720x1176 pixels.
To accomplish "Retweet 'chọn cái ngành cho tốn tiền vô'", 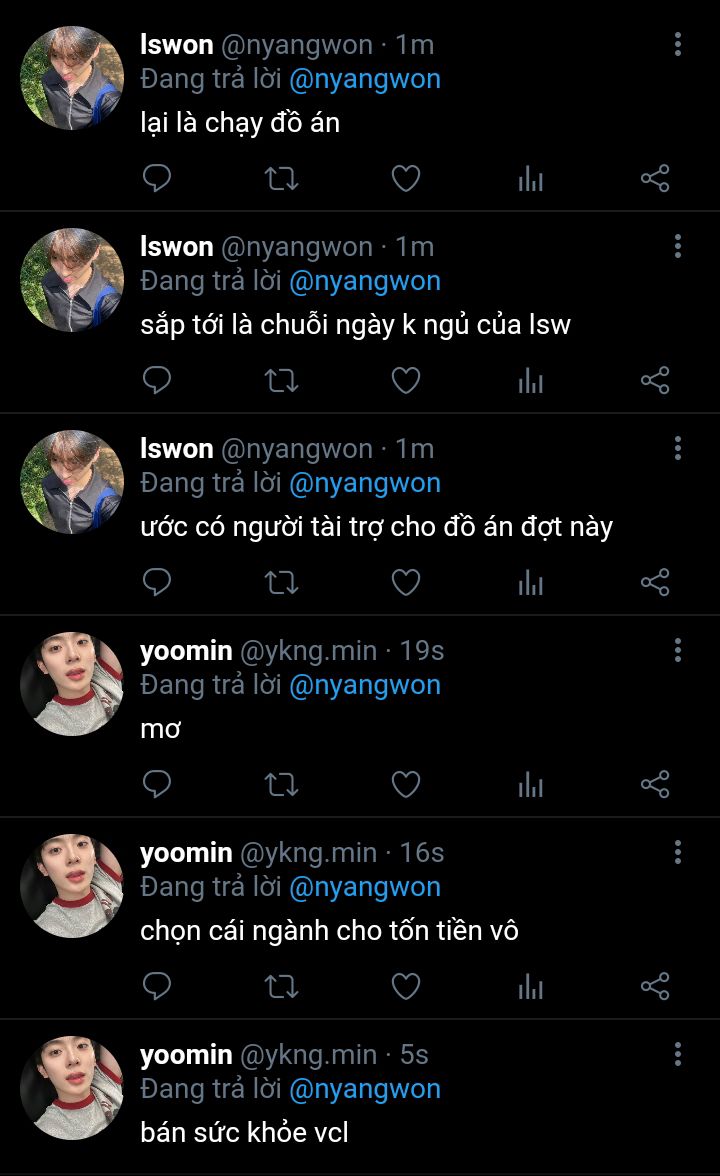I will click(x=282, y=987).
